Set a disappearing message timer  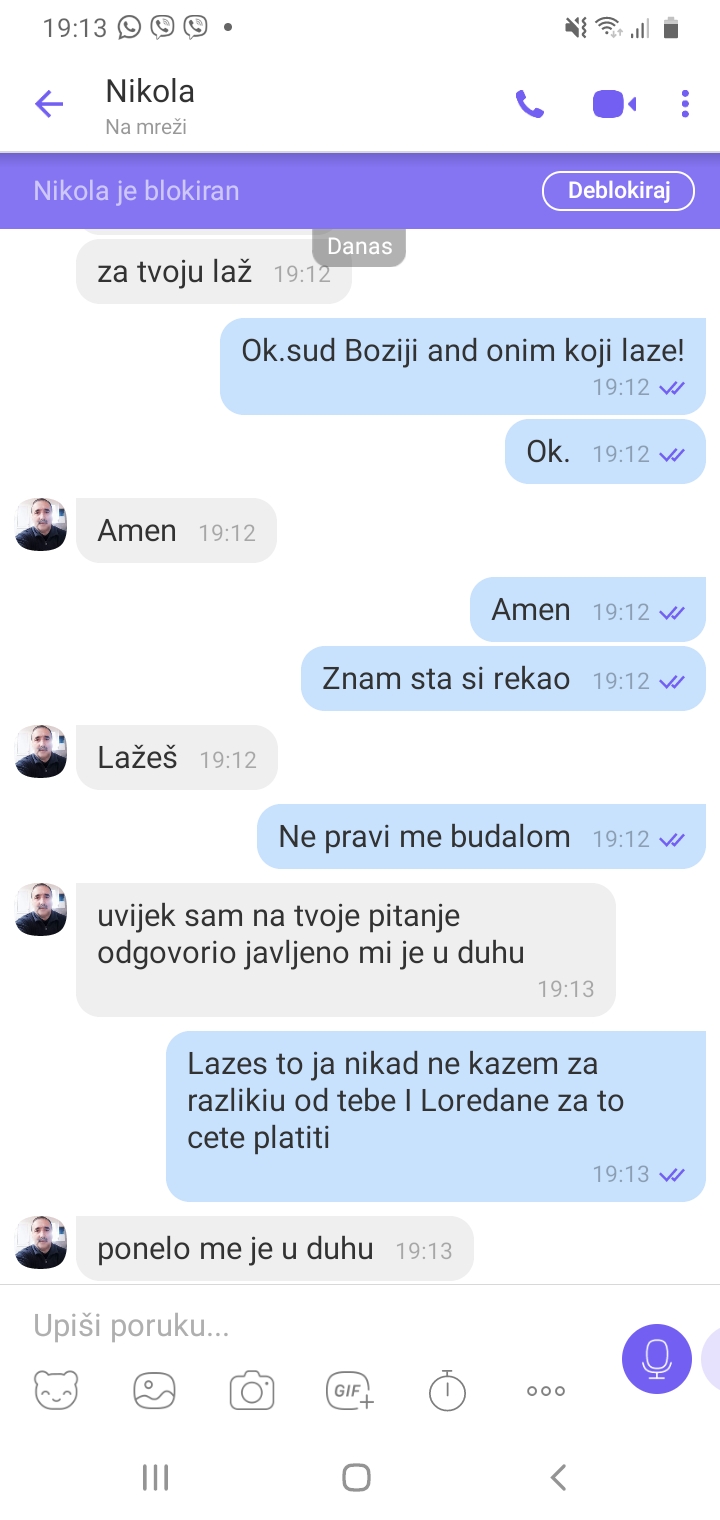click(x=447, y=1389)
